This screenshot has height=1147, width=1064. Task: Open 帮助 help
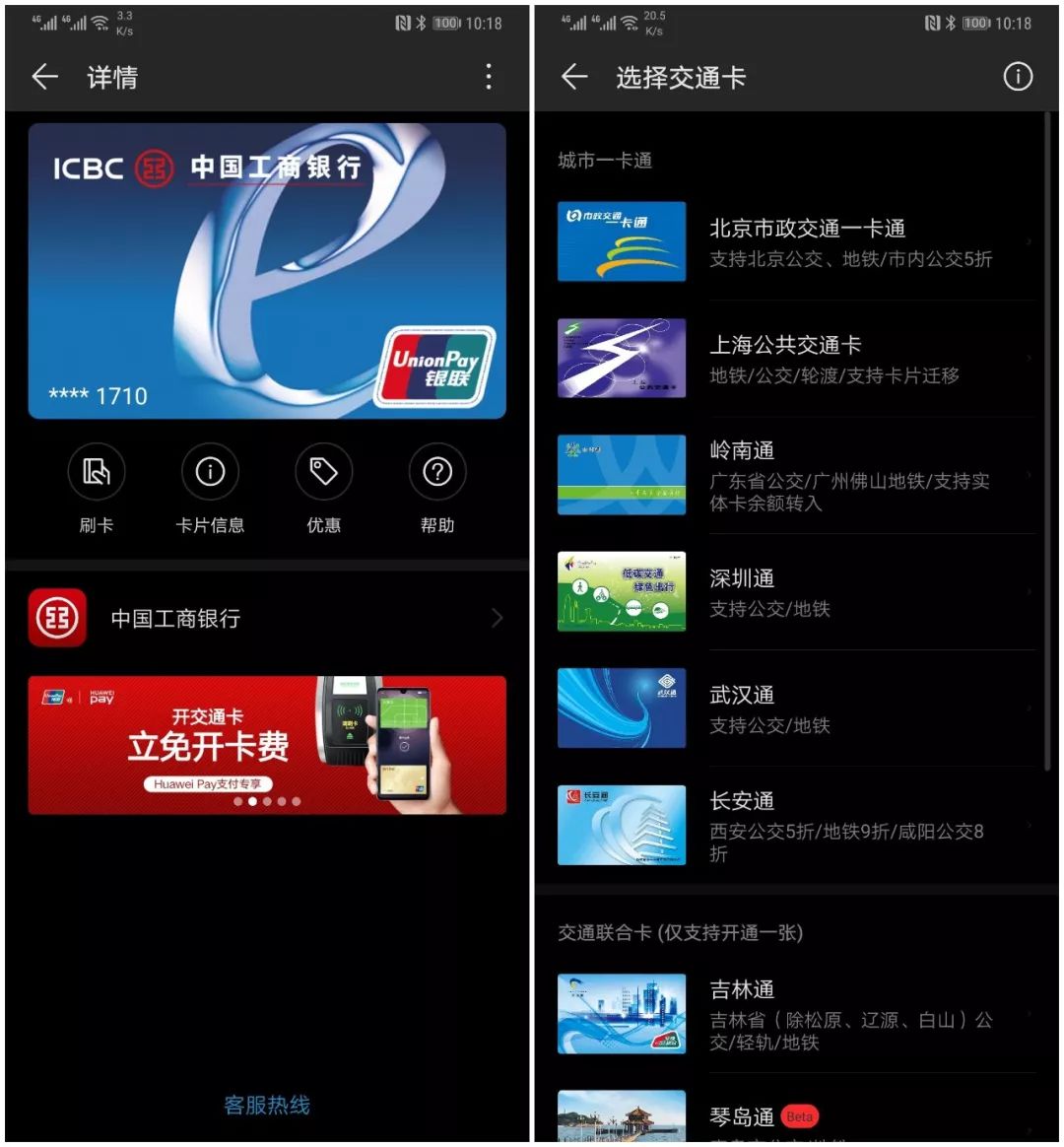[x=437, y=472]
